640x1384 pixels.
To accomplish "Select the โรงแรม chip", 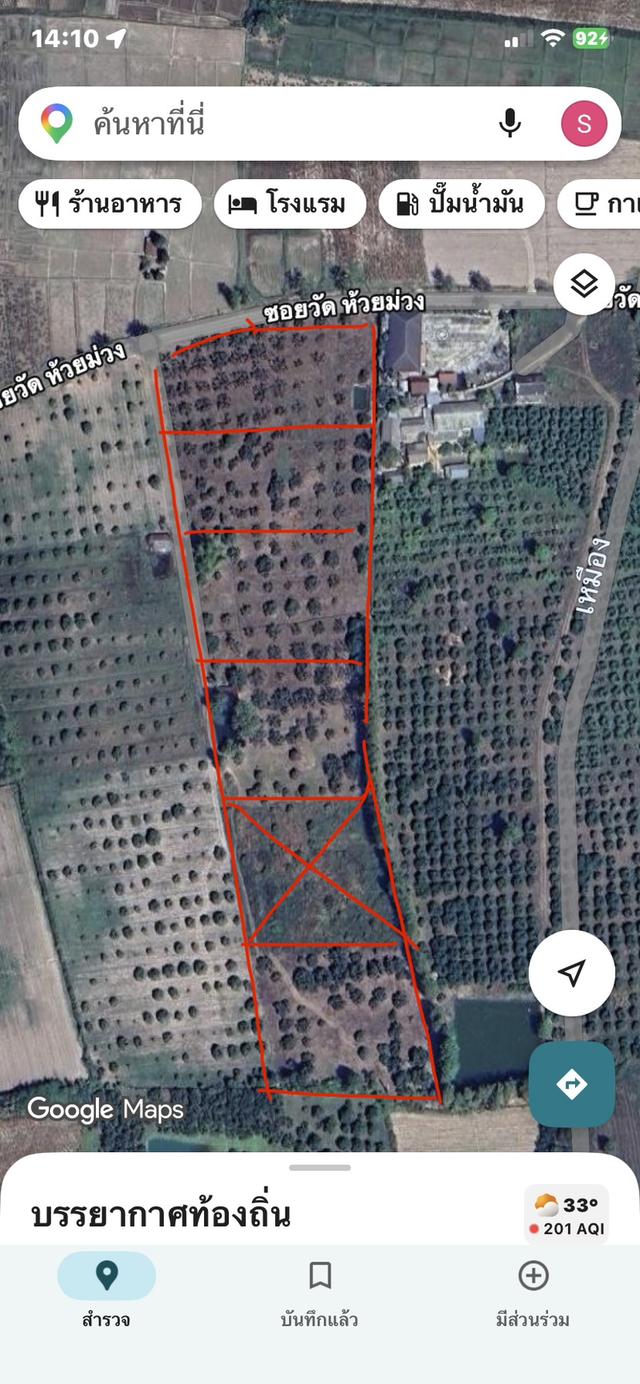I will [x=287, y=204].
